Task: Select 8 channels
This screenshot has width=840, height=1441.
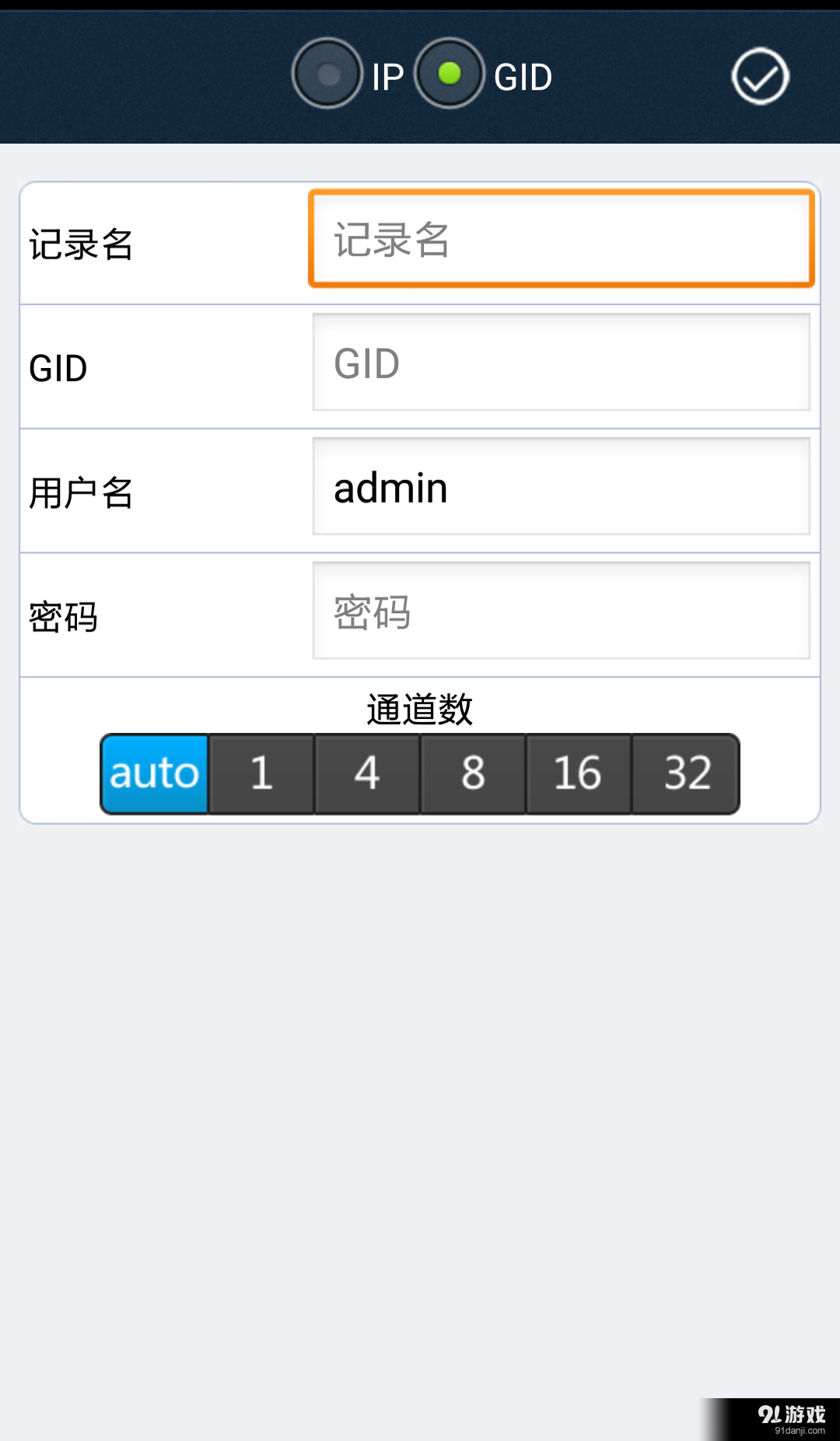Action: tap(473, 773)
